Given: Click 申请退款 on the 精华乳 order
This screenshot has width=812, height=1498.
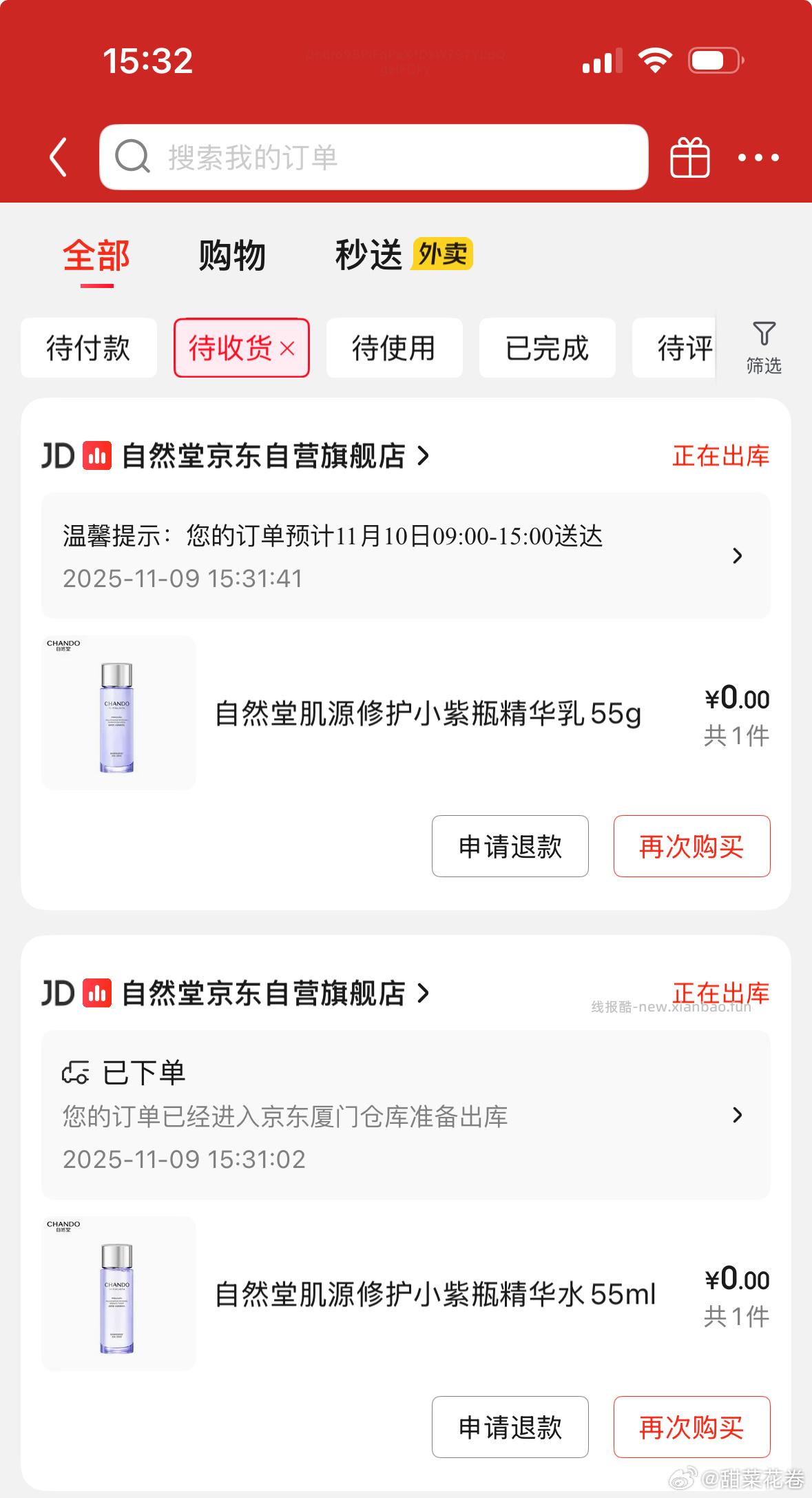Looking at the screenshot, I should (x=510, y=846).
